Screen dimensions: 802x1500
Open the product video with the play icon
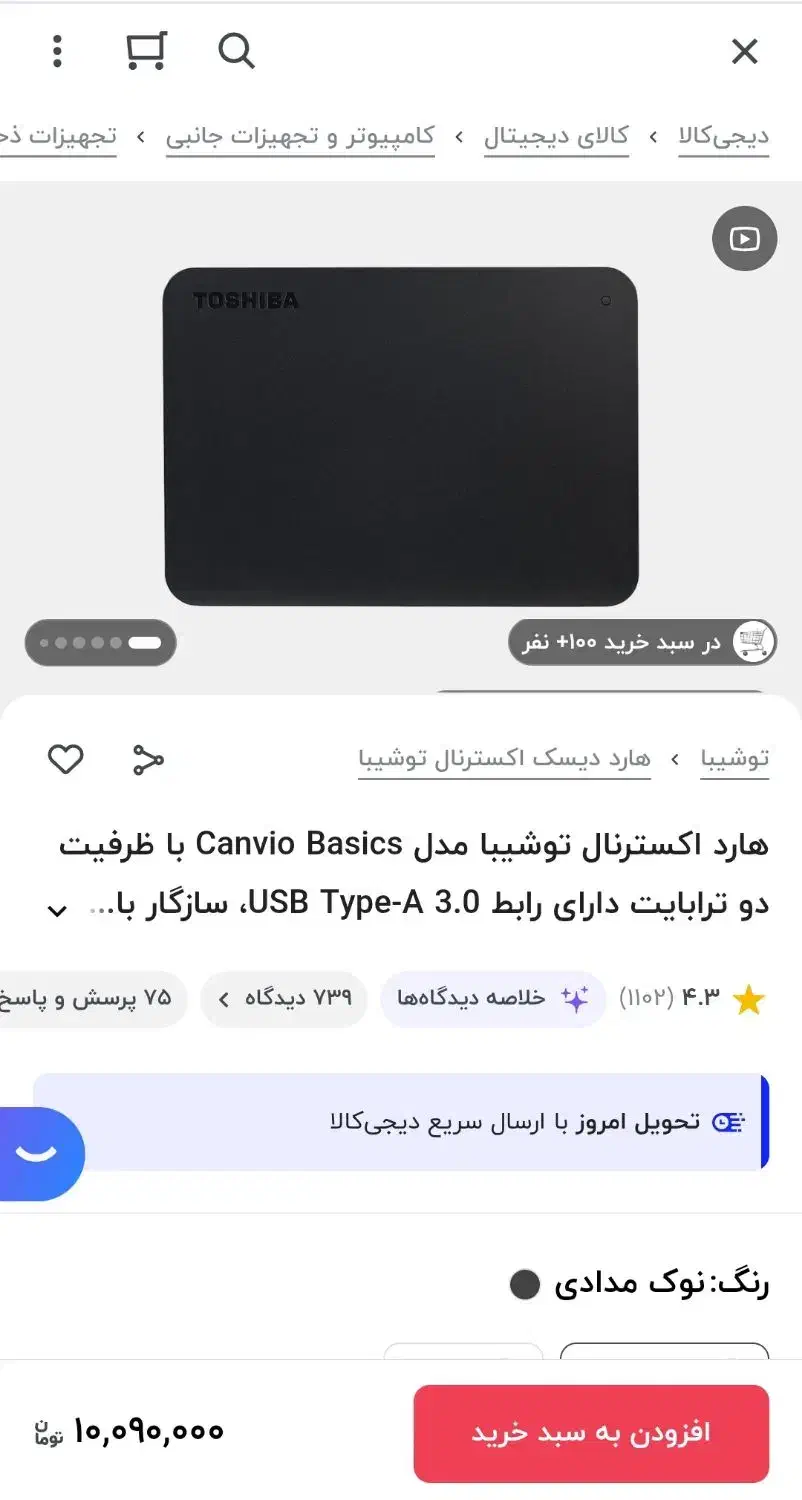point(744,238)
